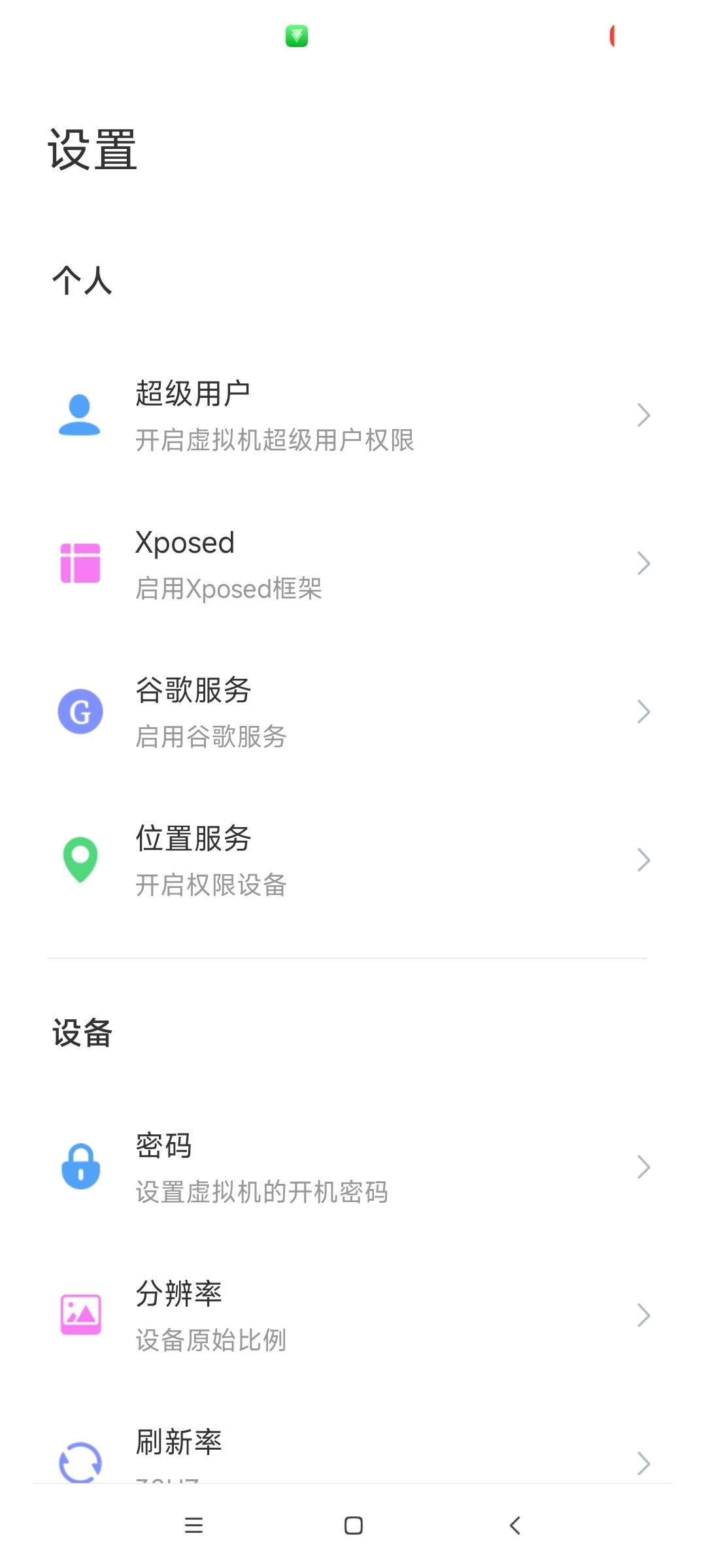706x1568 pixels.
Task: Expand 谷歌服务 with its chevron arrow
Action: [644, 712]
